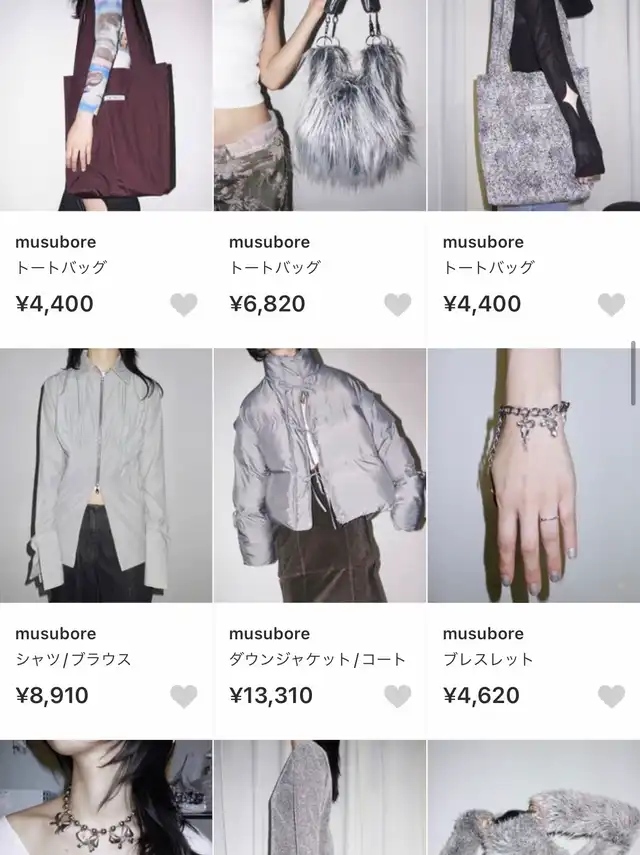Favorite the ¥4,620 bracelet
This screenshot has width=640, height=855.
coord(611,696)
